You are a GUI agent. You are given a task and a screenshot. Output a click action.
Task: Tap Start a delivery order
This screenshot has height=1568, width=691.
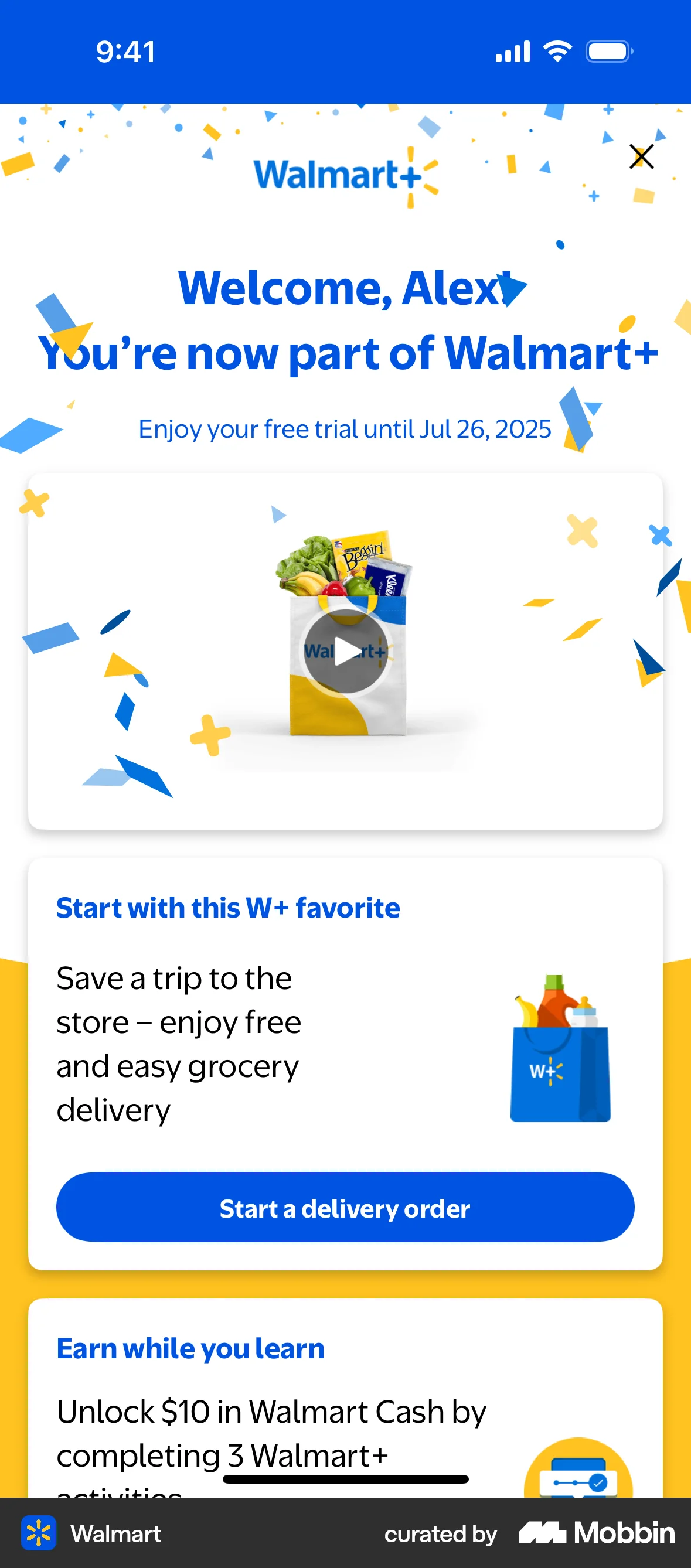pos(345,1208)
